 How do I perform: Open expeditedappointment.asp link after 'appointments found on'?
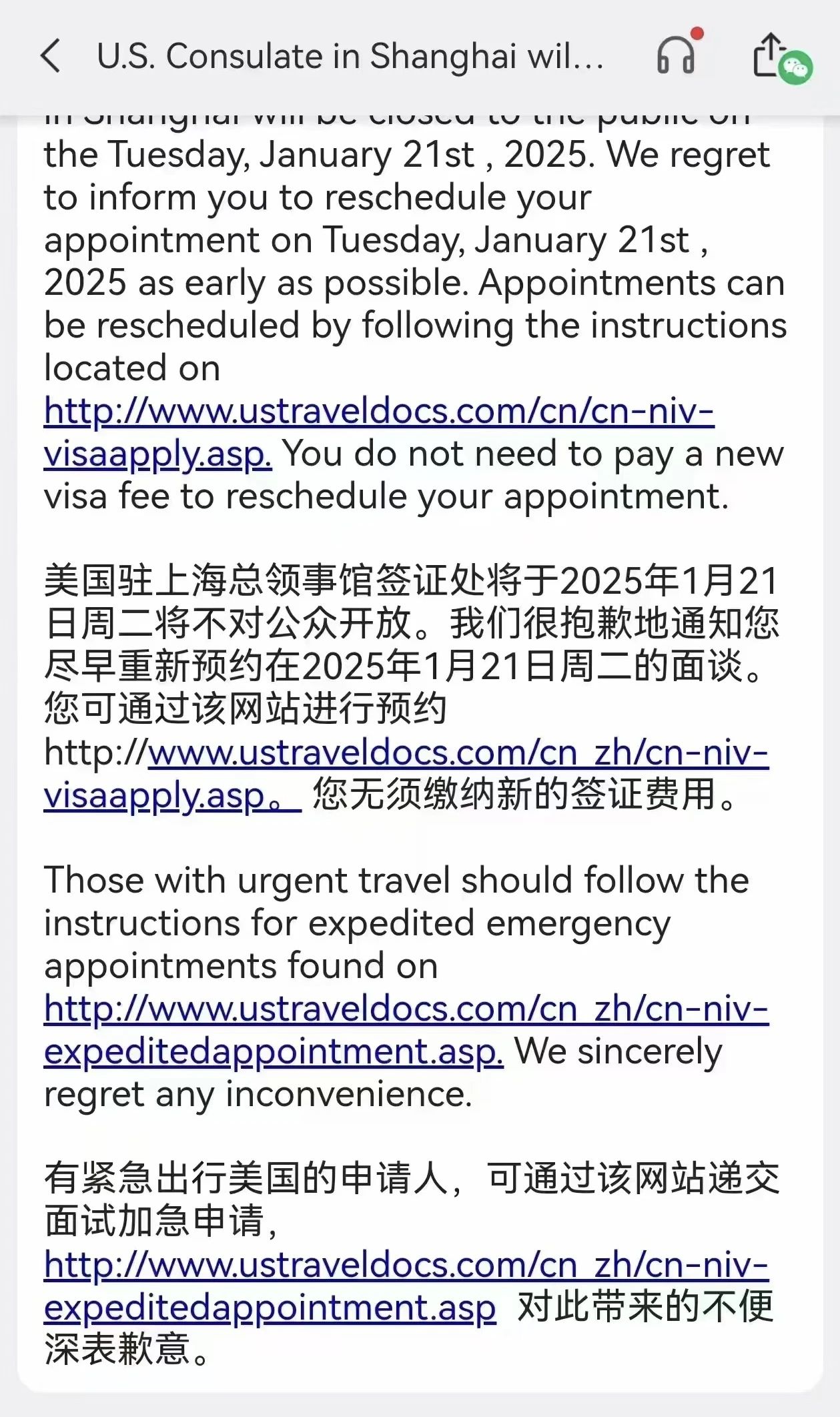click(406, 1009)
